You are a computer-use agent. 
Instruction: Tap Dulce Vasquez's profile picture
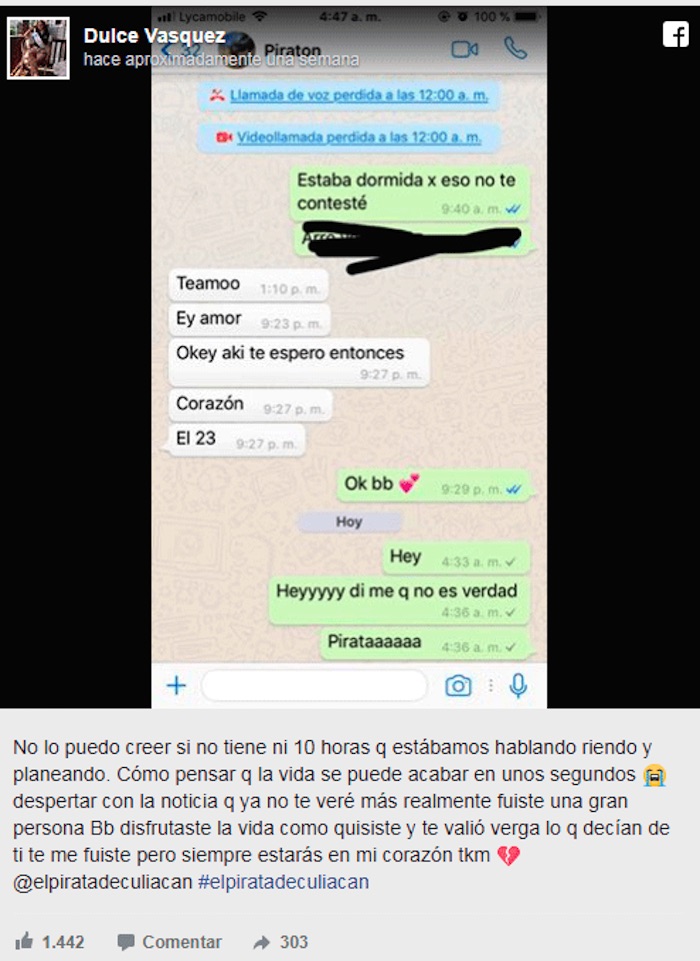(x=38, y=47)
